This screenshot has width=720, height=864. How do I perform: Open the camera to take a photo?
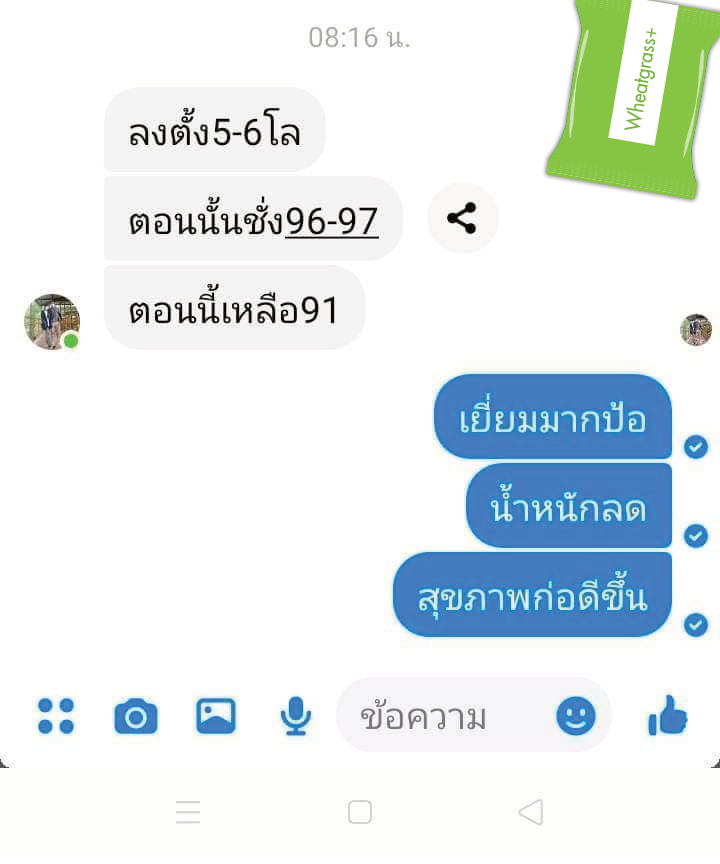pos(136,716)
